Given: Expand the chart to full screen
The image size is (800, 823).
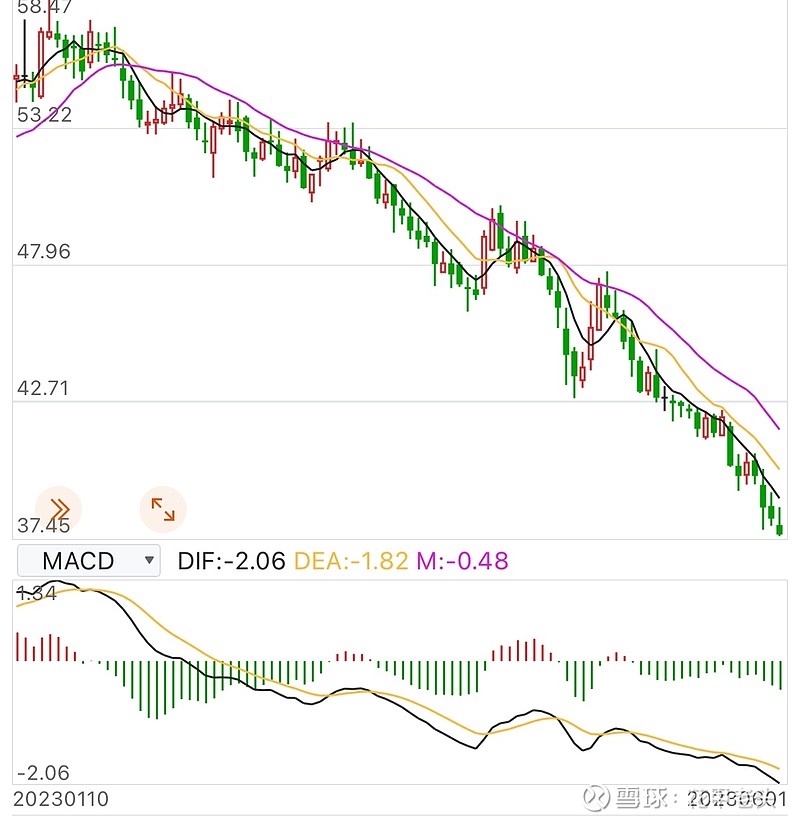Looking at the screenshot, I should [162, 508].
